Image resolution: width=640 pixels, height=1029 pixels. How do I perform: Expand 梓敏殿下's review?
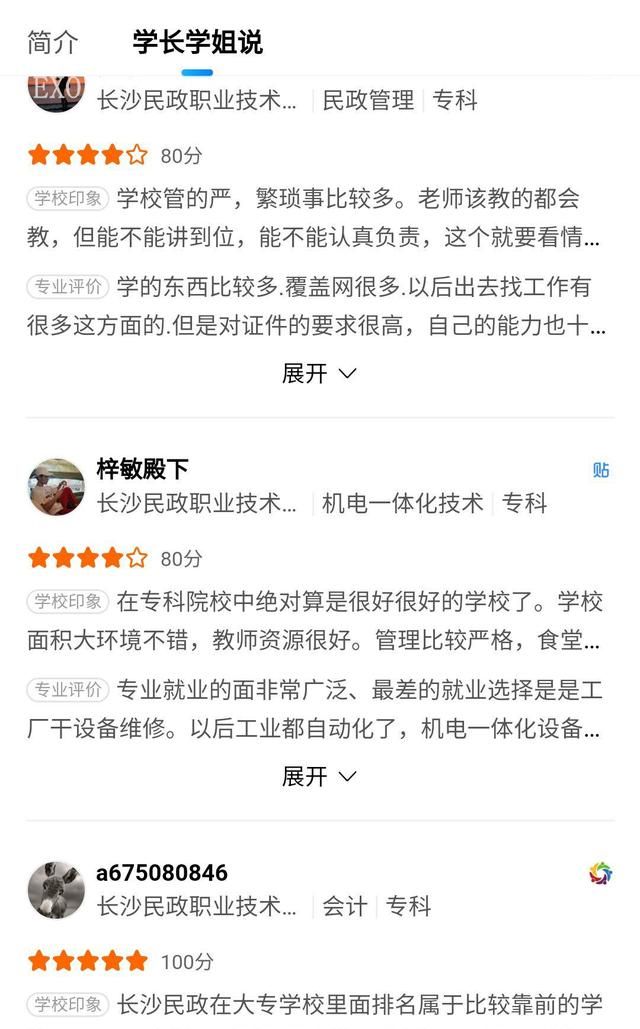pos(319,776)
